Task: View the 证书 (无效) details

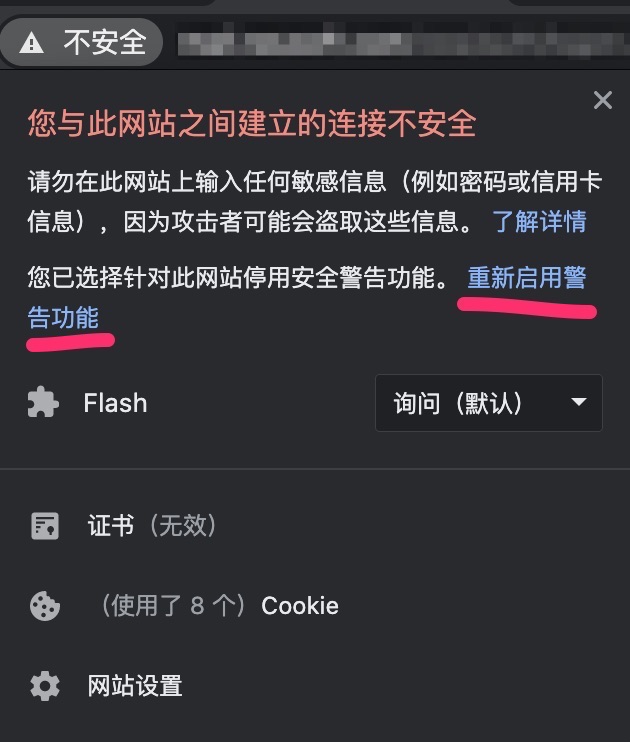Action: (152, 526)
